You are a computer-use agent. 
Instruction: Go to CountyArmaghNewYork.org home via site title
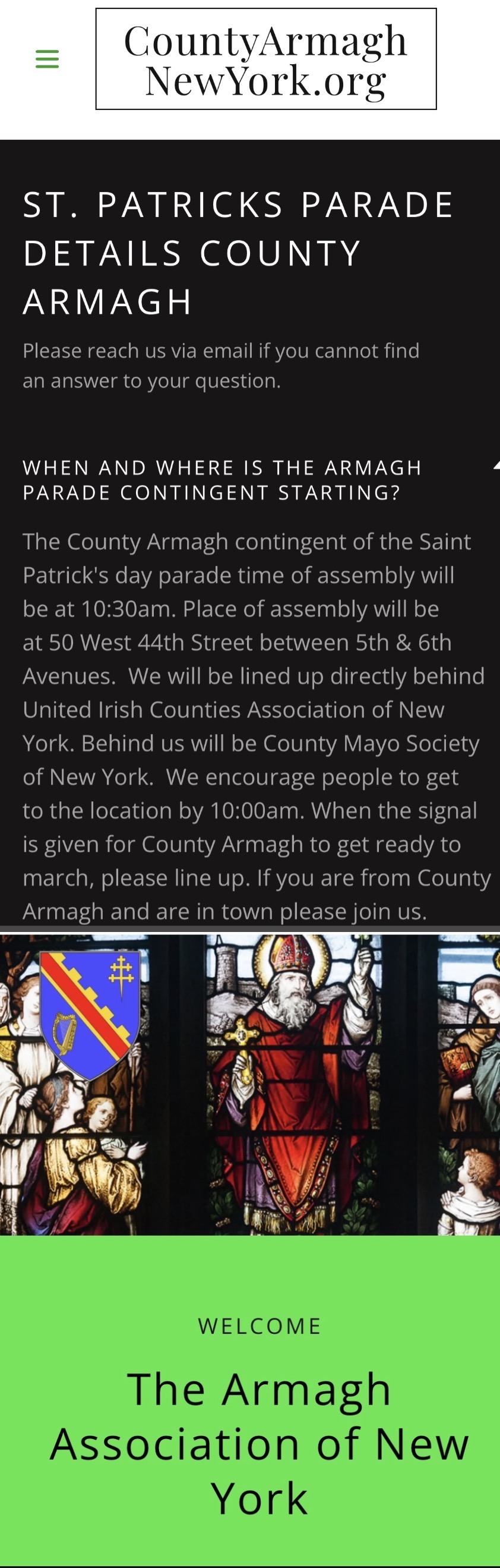pyautogui.click(x=266, y=59)
